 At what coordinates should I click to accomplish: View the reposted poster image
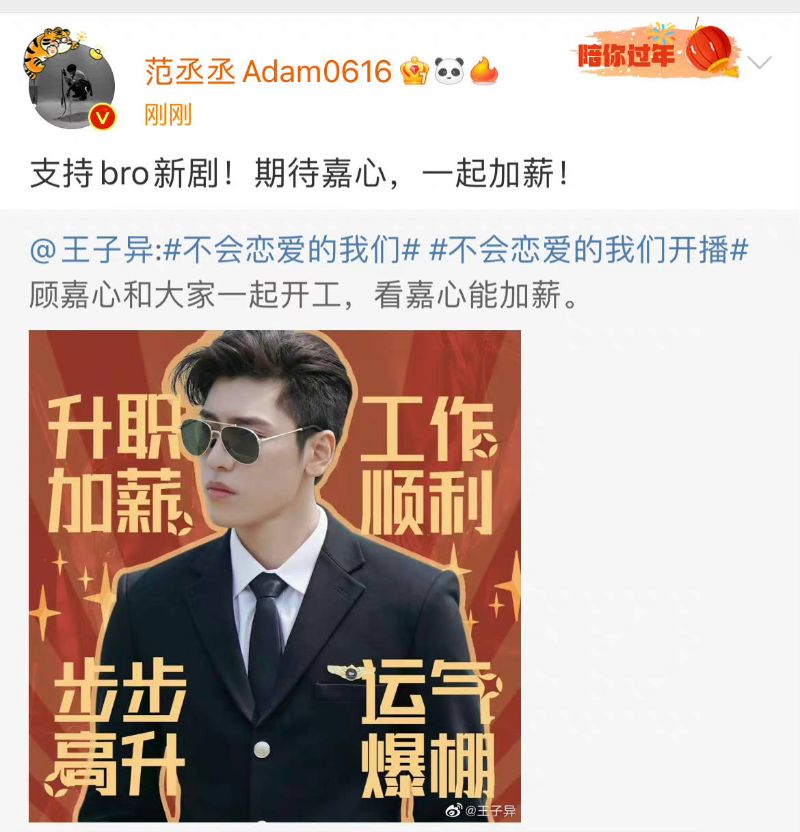(275, 575)
